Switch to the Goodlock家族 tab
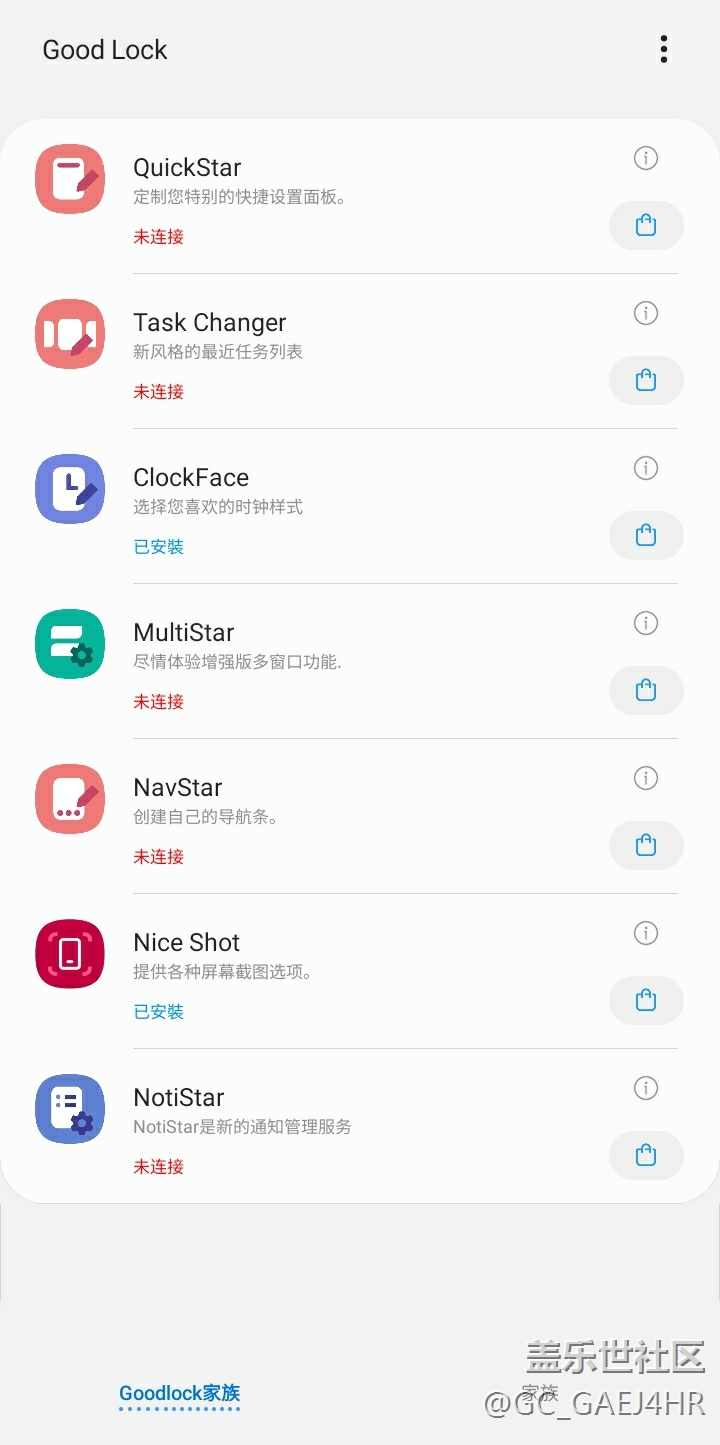The height and width of the screenshot is (1445, 720). click(180, 1393)
